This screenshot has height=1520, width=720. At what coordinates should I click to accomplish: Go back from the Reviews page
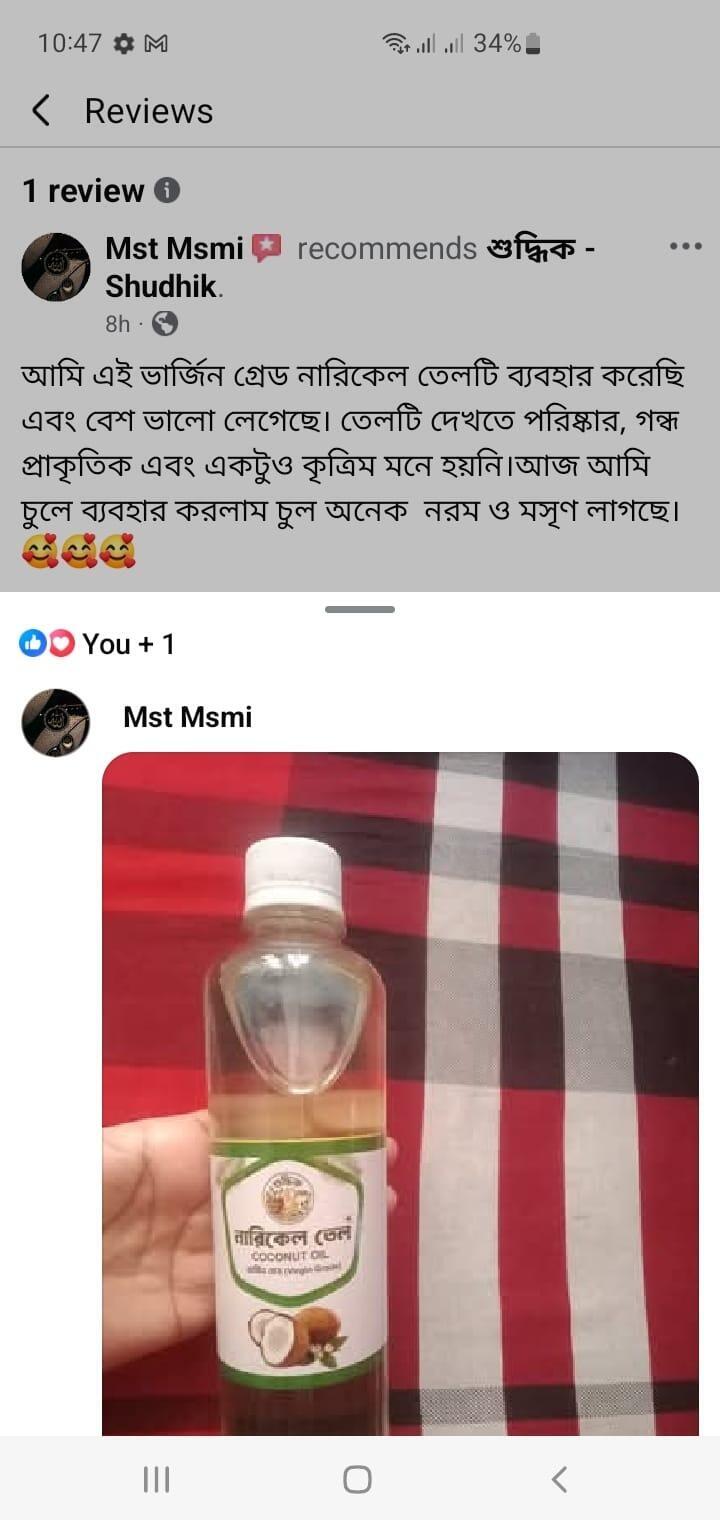pyautogui.click(x=40, y=111)
